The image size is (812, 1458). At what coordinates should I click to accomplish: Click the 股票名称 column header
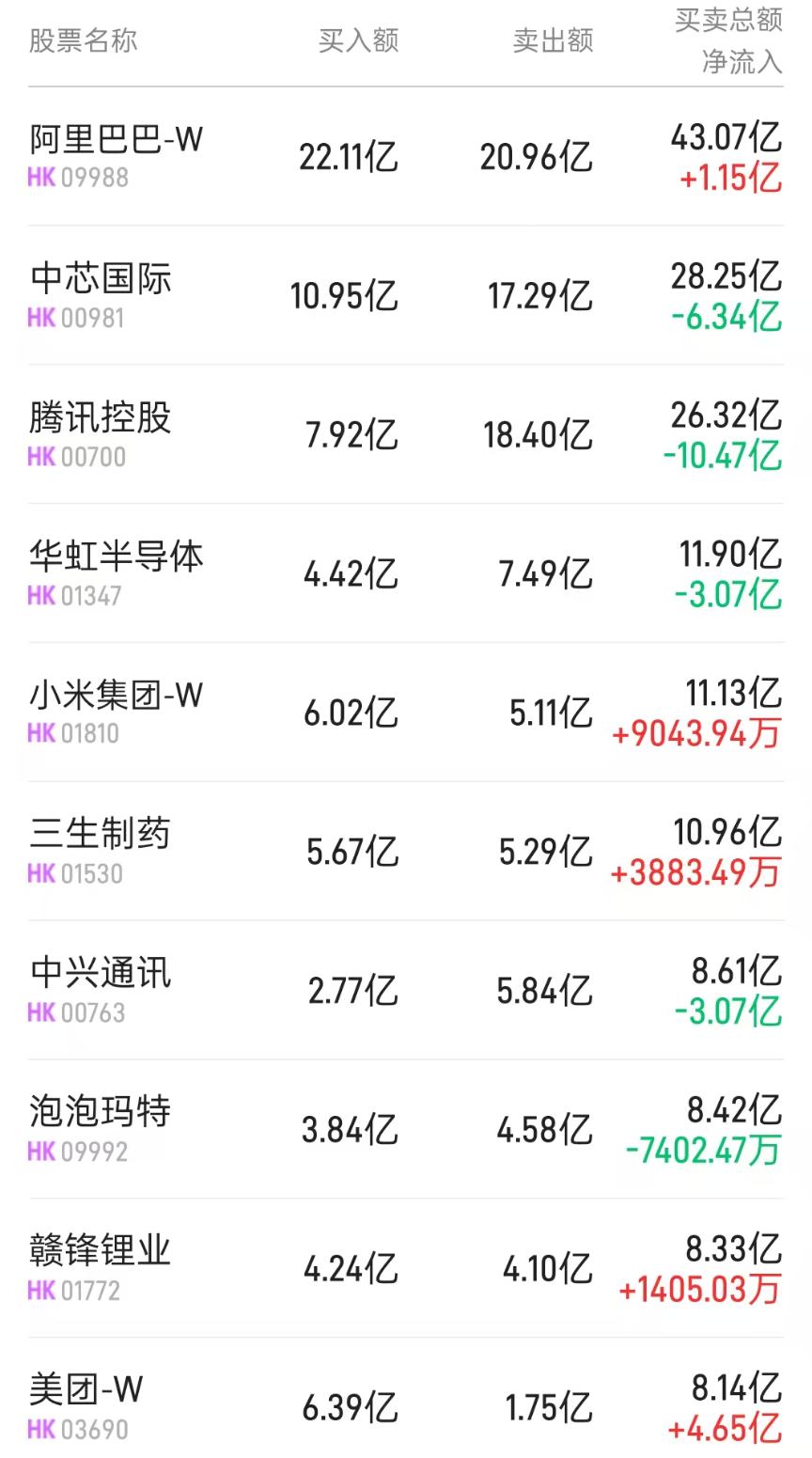coord(81,40)
